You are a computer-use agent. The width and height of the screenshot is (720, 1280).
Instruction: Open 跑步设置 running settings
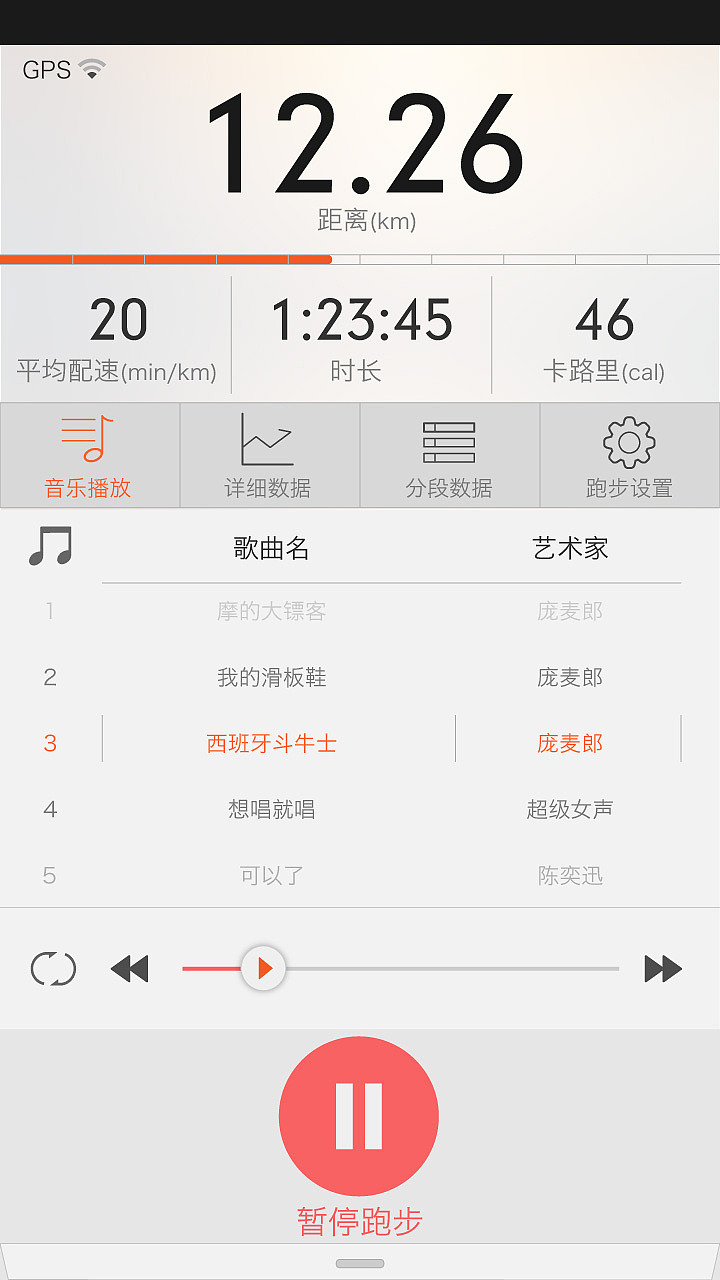629,455
